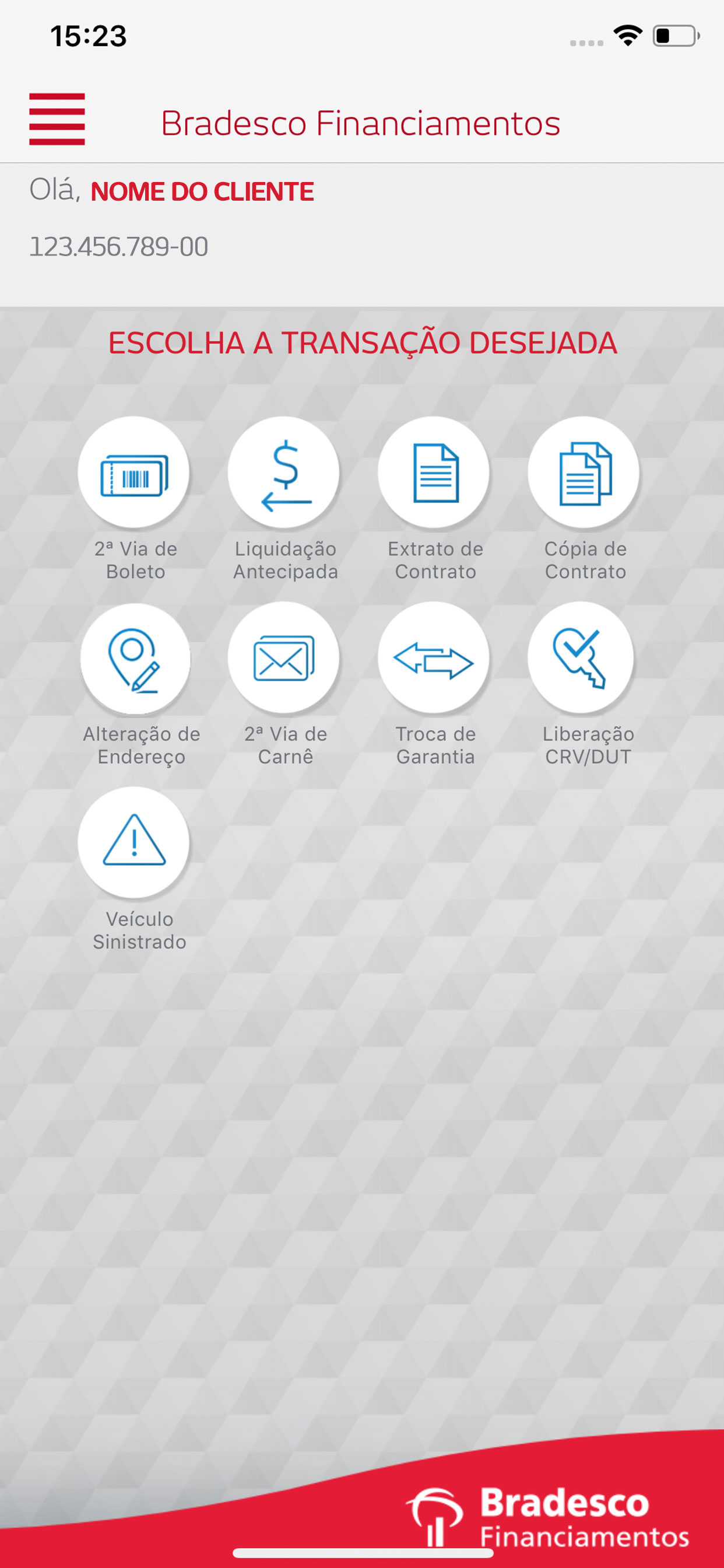
Task: Tap Cópia de Contrato
Action: point(584,473)
